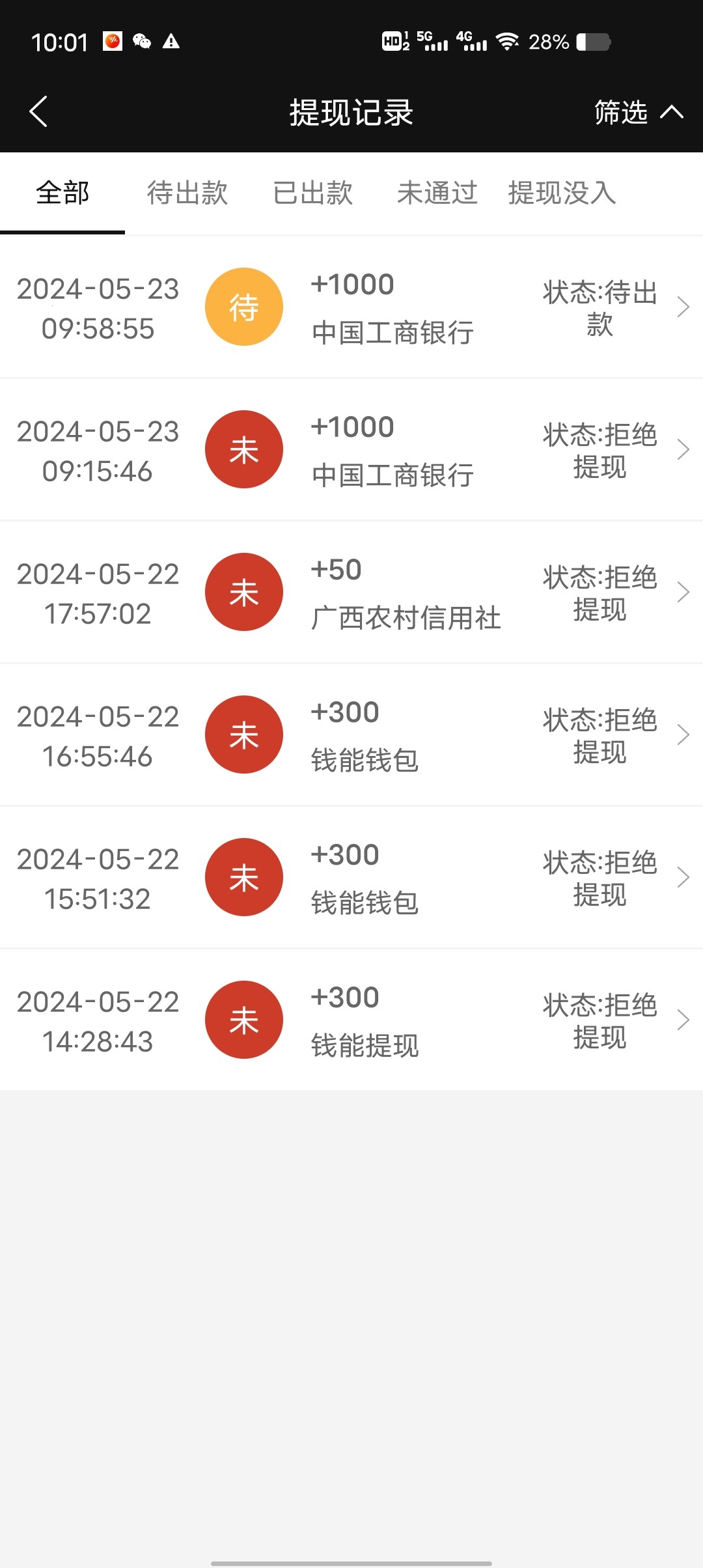Switch to the 未通过 tab
The height and width of the screenshot is (1568, 703).
click(x=437, y=193)
